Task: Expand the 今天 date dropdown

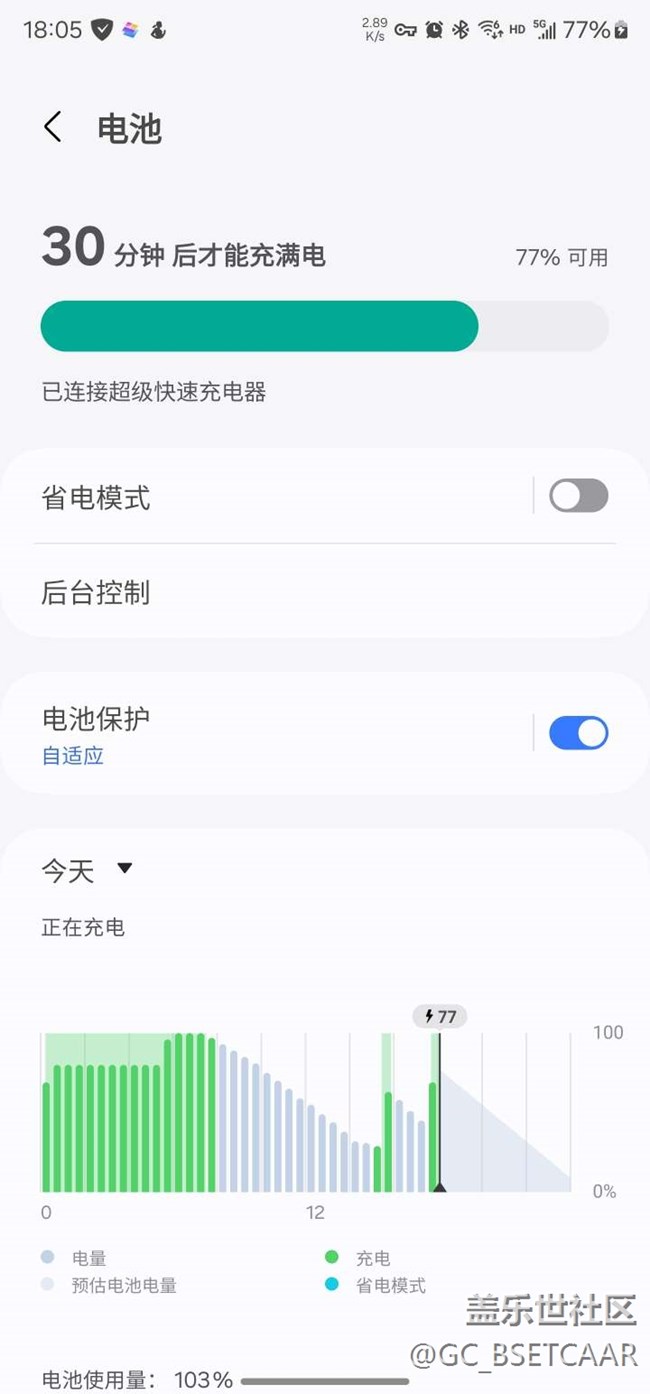Action: tap(87, 871)
